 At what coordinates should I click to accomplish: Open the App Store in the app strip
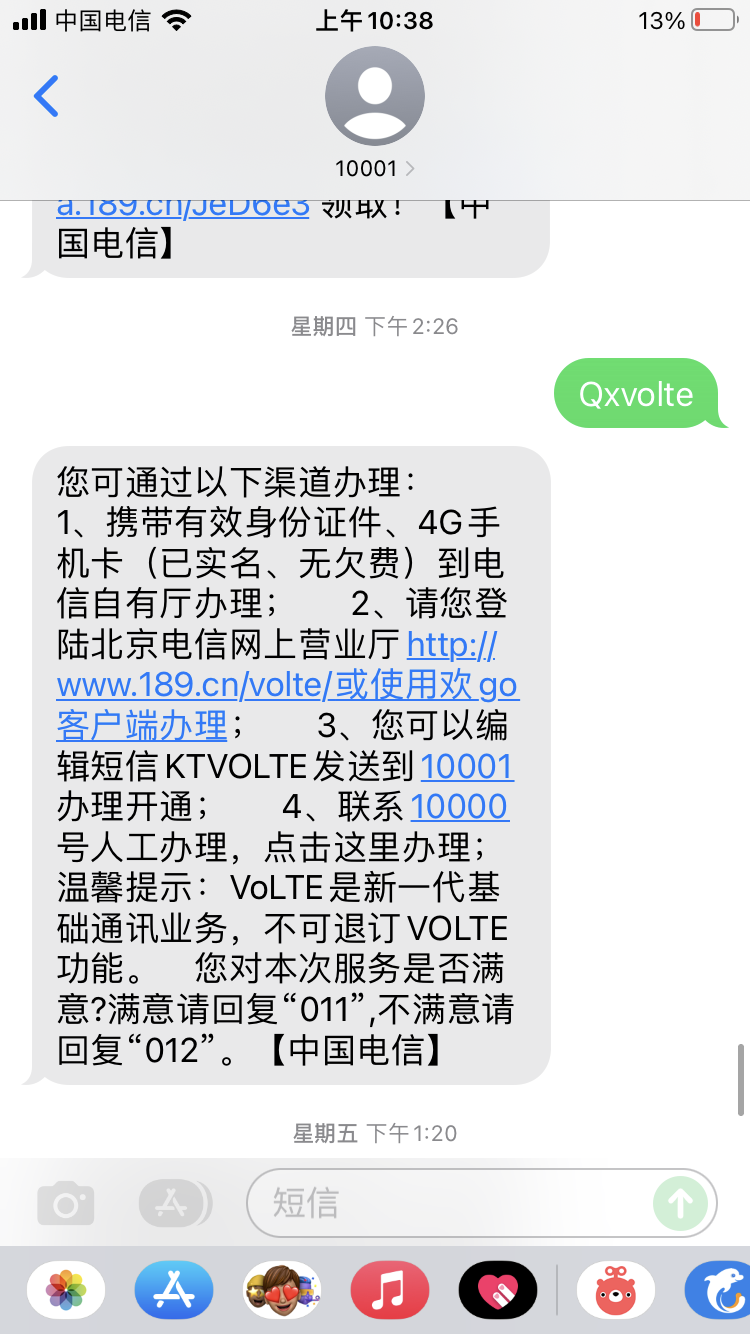[x=174, y=1290]
